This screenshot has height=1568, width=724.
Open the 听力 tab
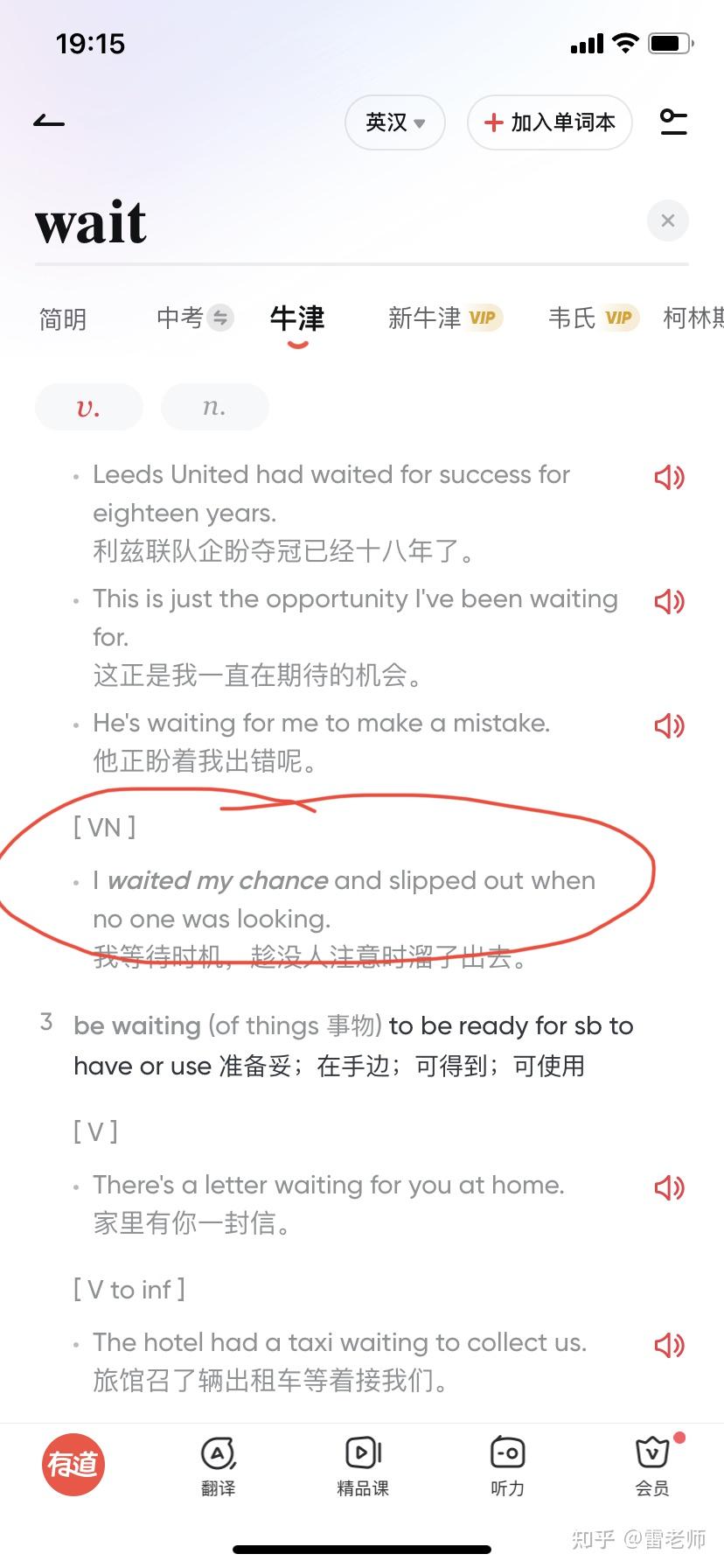507,1466
